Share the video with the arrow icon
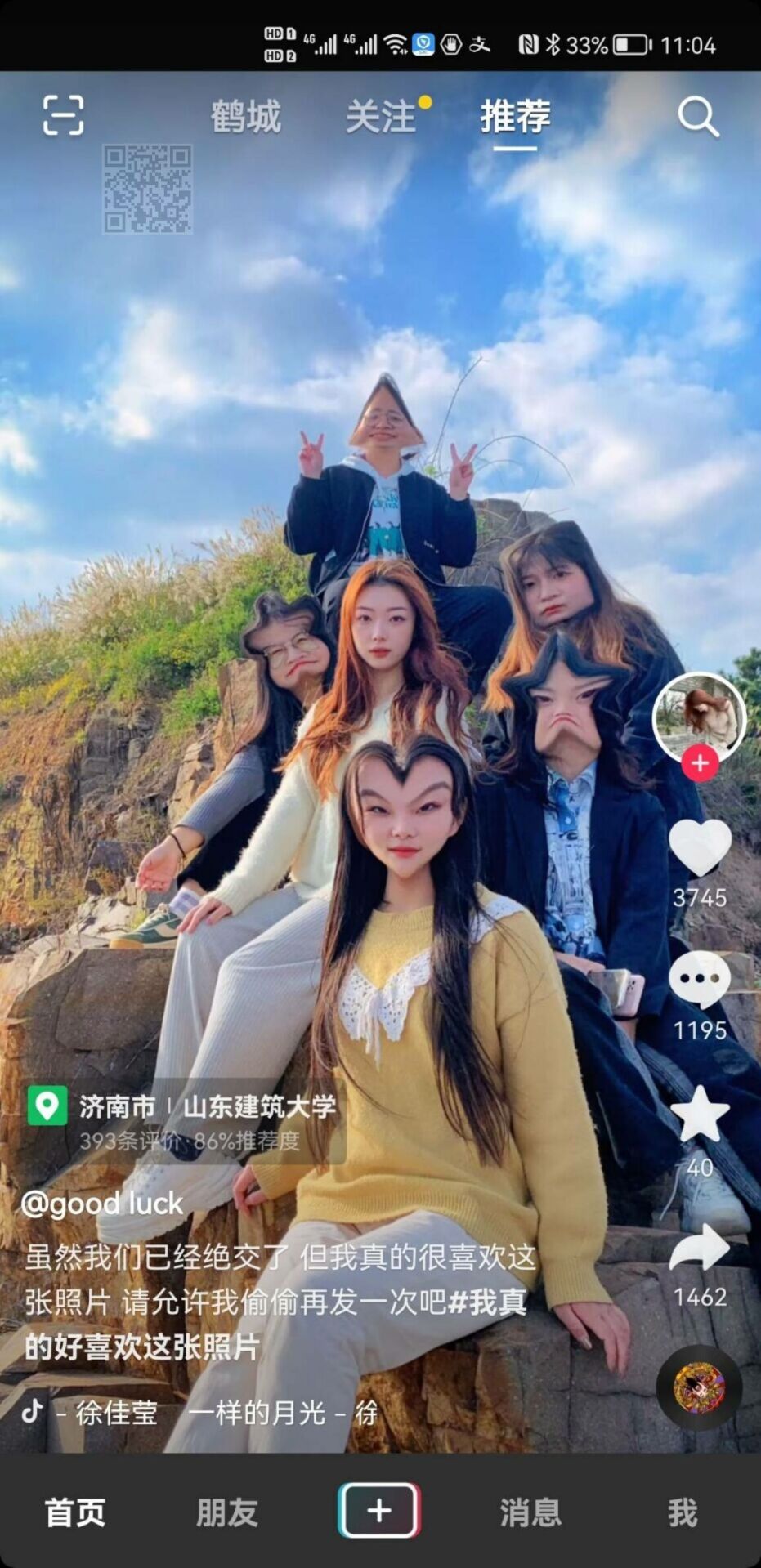The height and width of the screenshot is (1568, 761). 700,1248
